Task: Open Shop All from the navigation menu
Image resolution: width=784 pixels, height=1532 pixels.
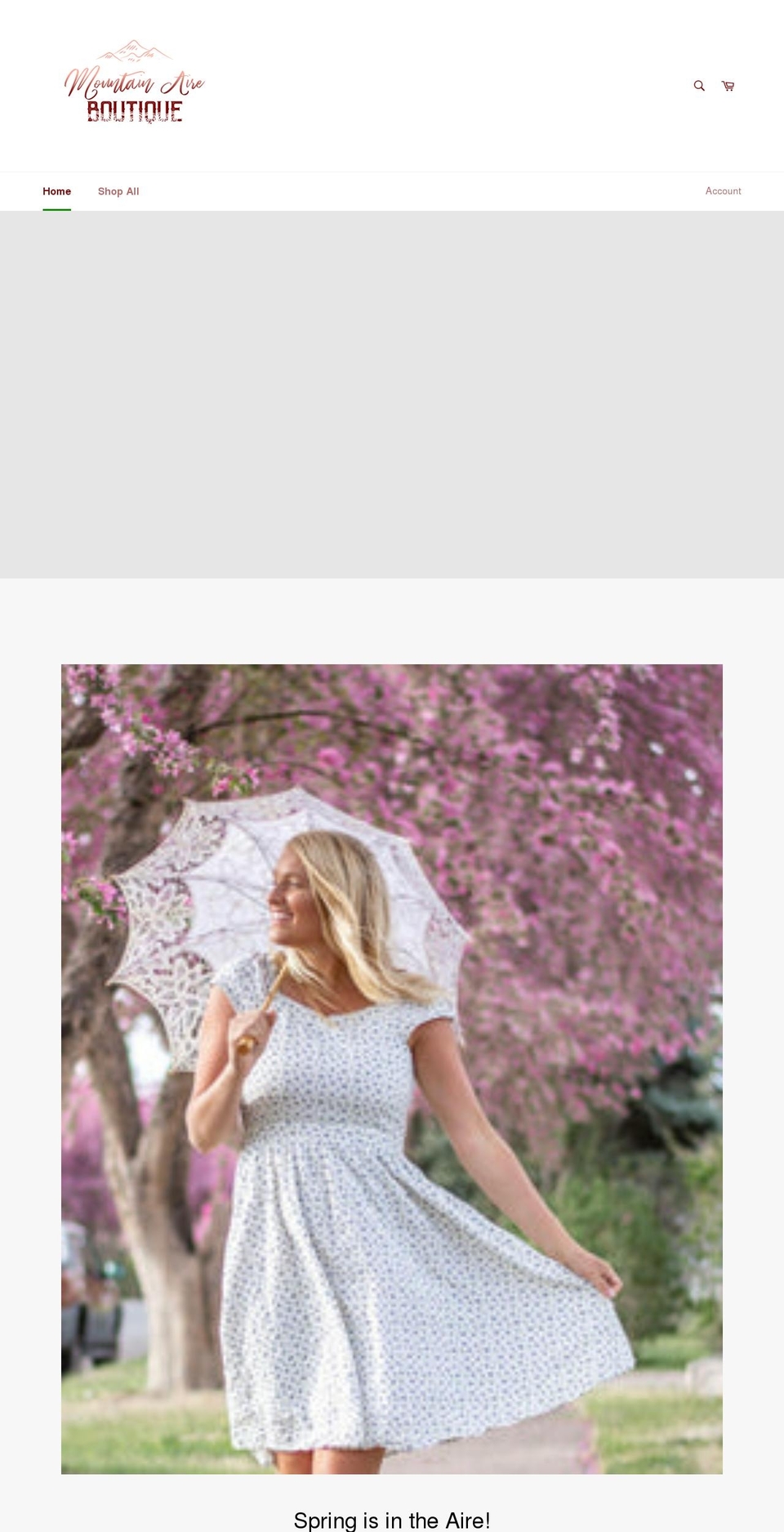Action: pos(118,191)
